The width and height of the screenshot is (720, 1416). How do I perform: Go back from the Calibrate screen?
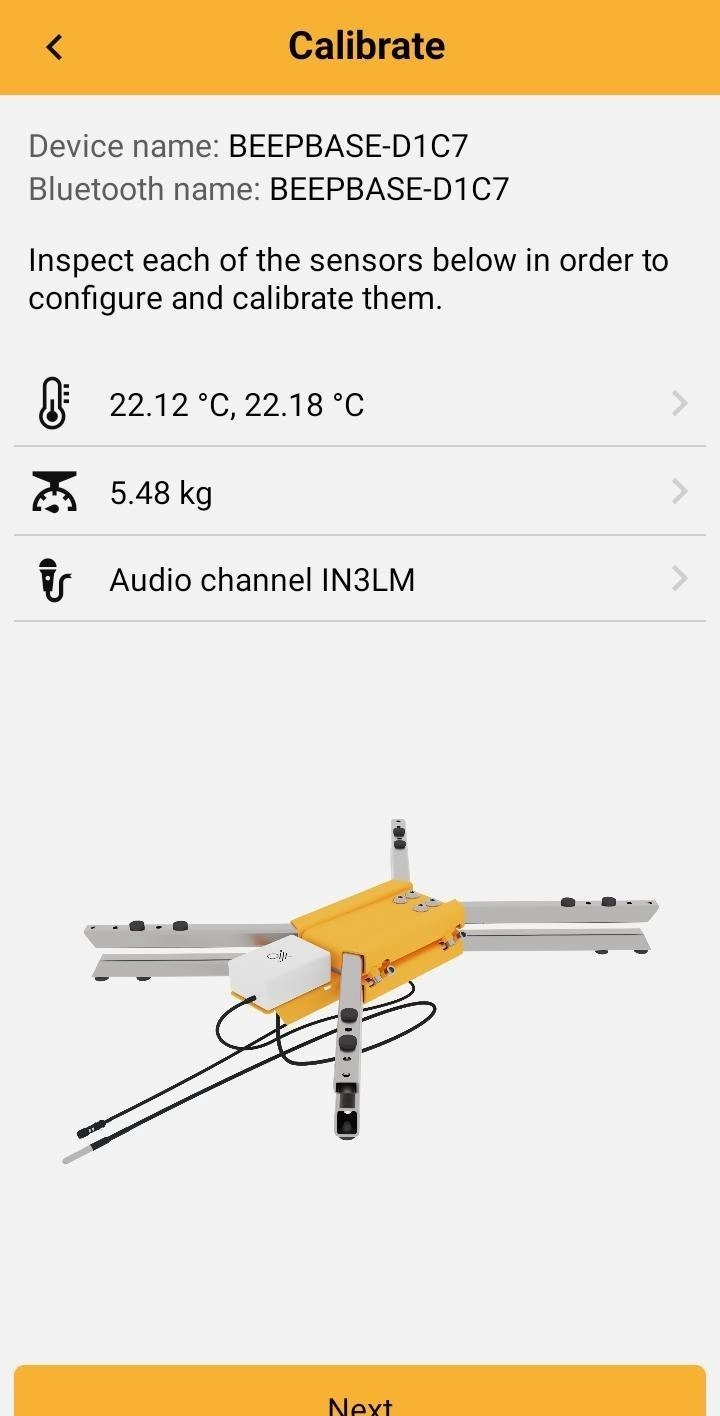coord(55,47)
